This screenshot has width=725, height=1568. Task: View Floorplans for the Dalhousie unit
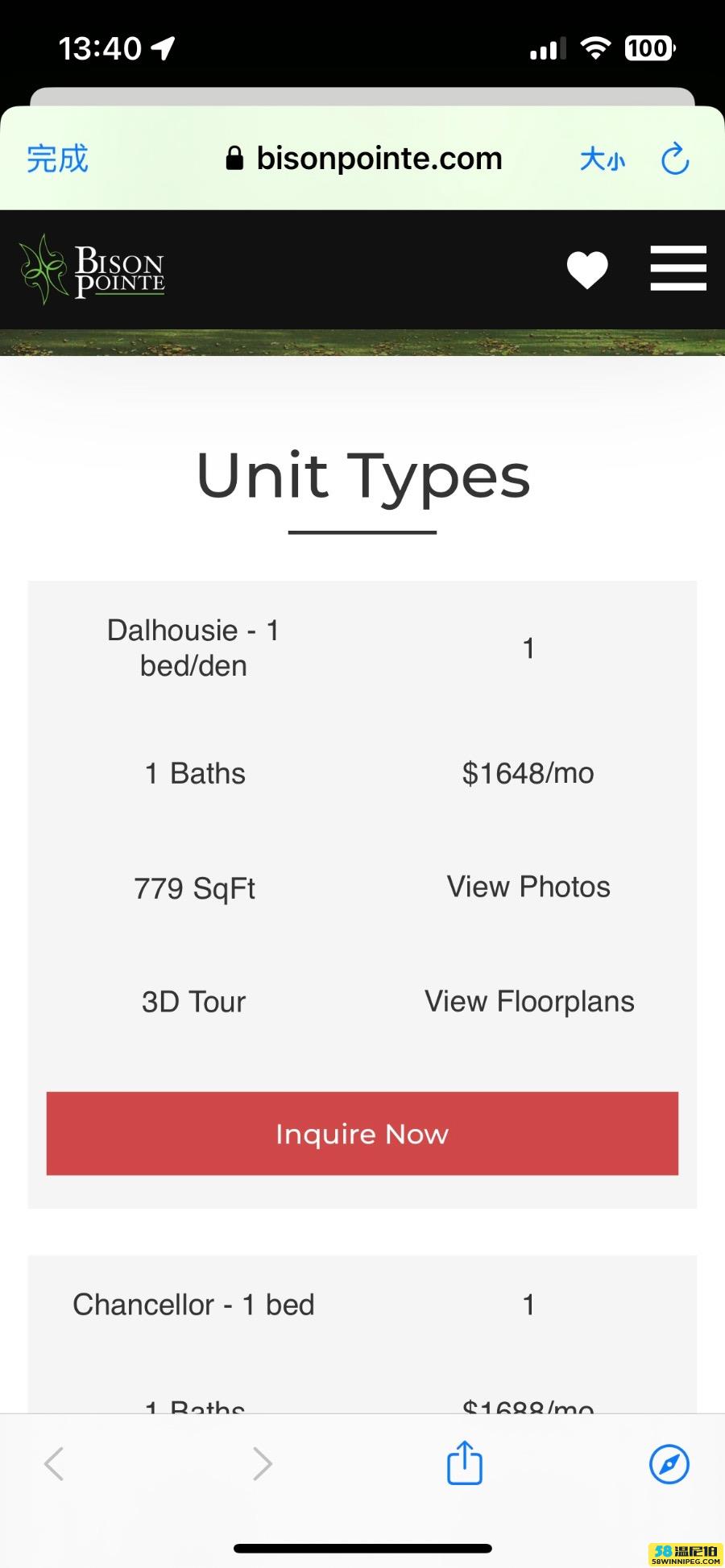pos(529,1002)
